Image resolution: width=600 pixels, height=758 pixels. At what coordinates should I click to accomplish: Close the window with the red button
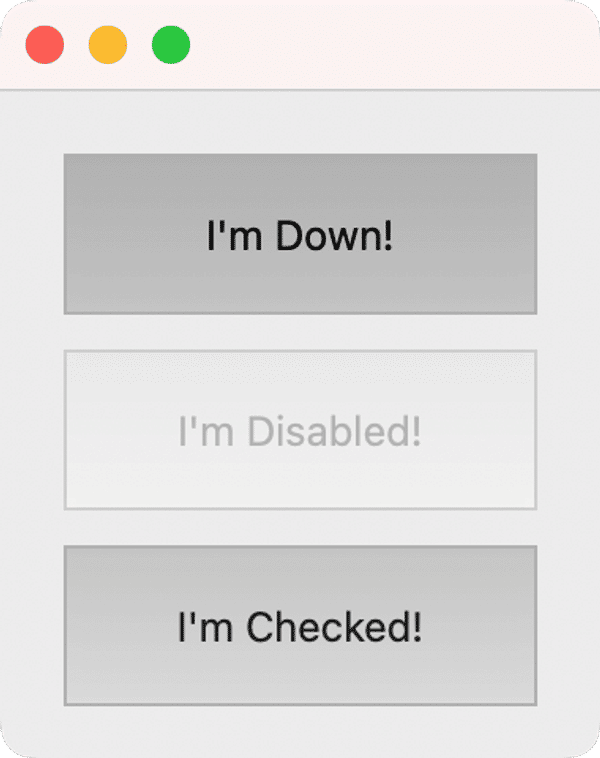click(x=45, y=46)
